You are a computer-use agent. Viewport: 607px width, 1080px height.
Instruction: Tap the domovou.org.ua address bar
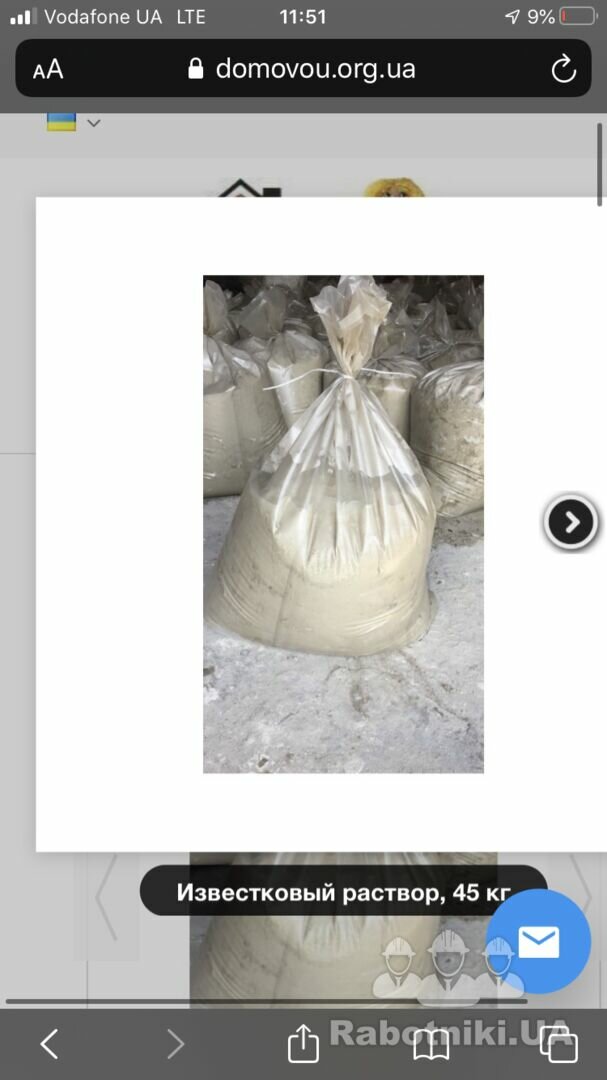[x=303, y=68]
